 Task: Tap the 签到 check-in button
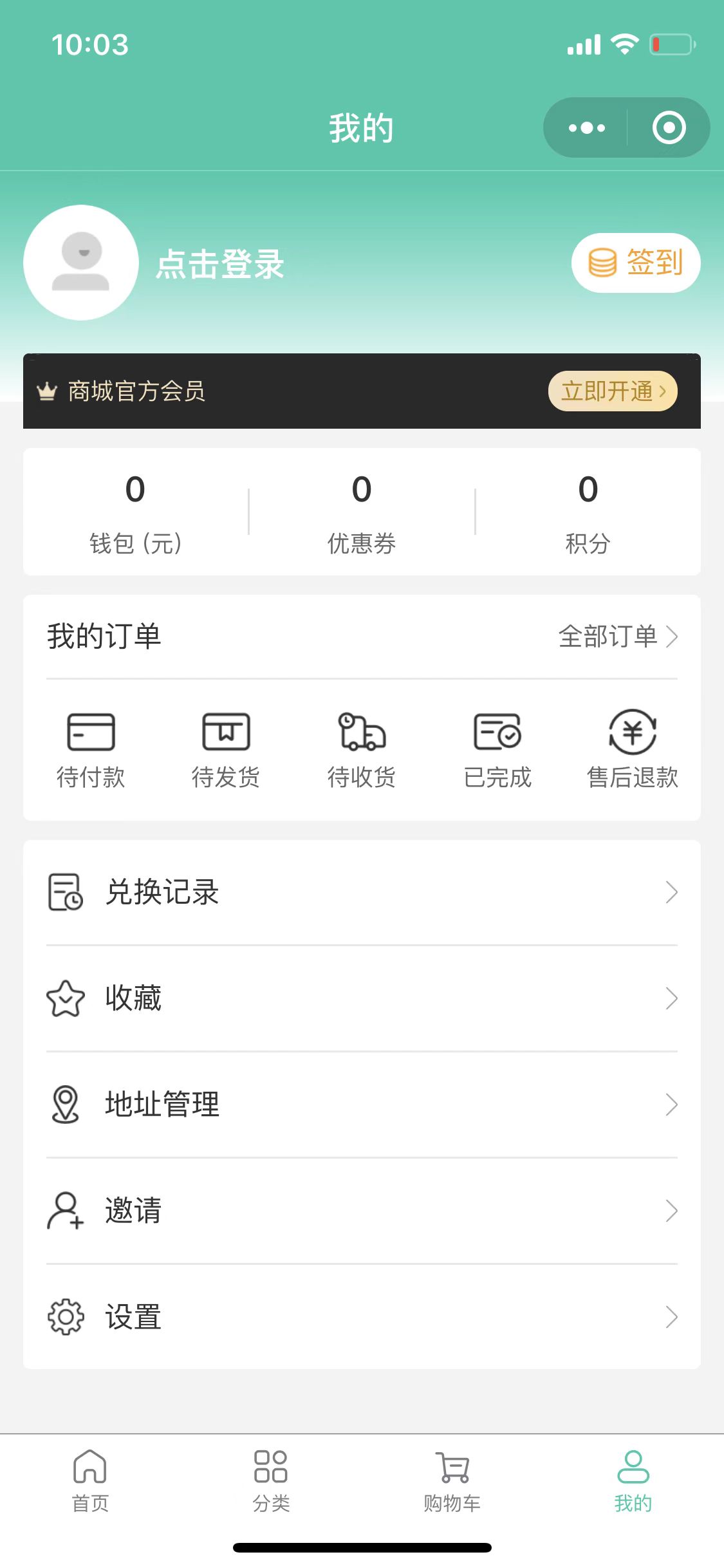coord(636,263)
